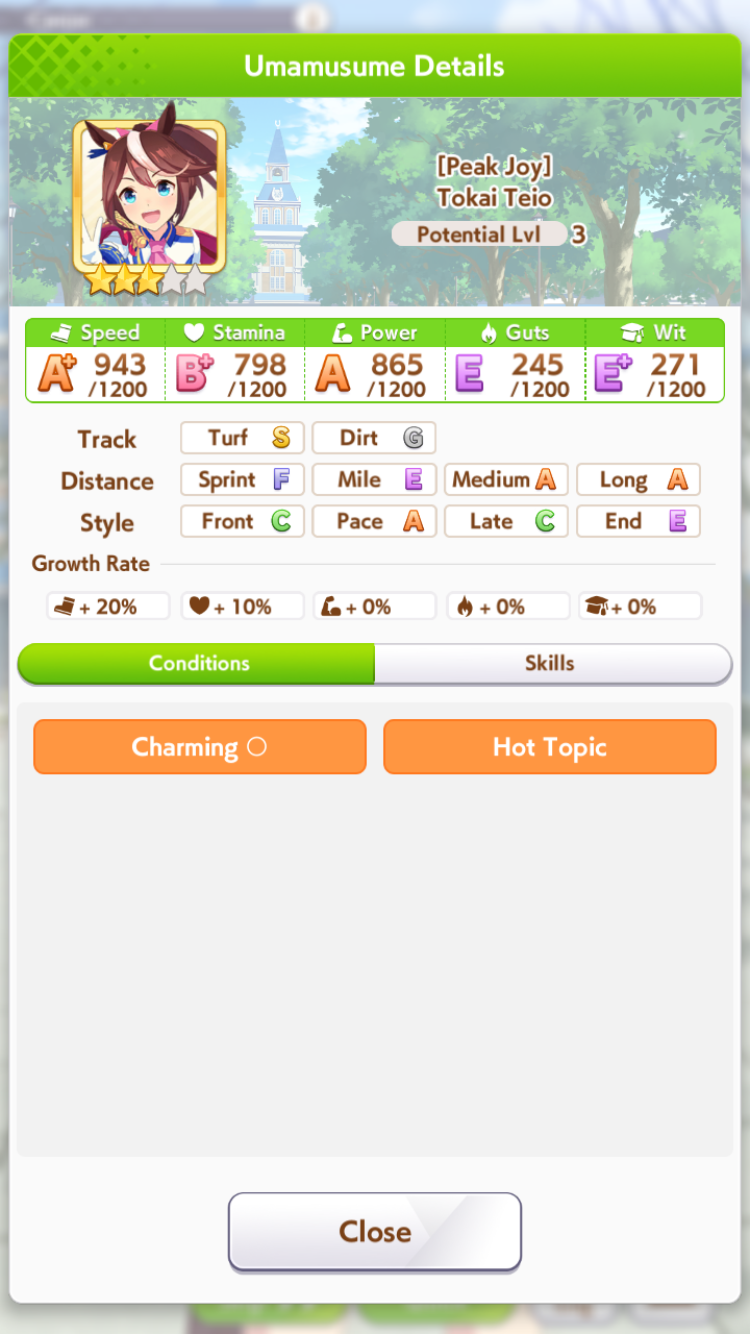View the Hot Topic condition
750x1334 pixels.
pos(550,747)
